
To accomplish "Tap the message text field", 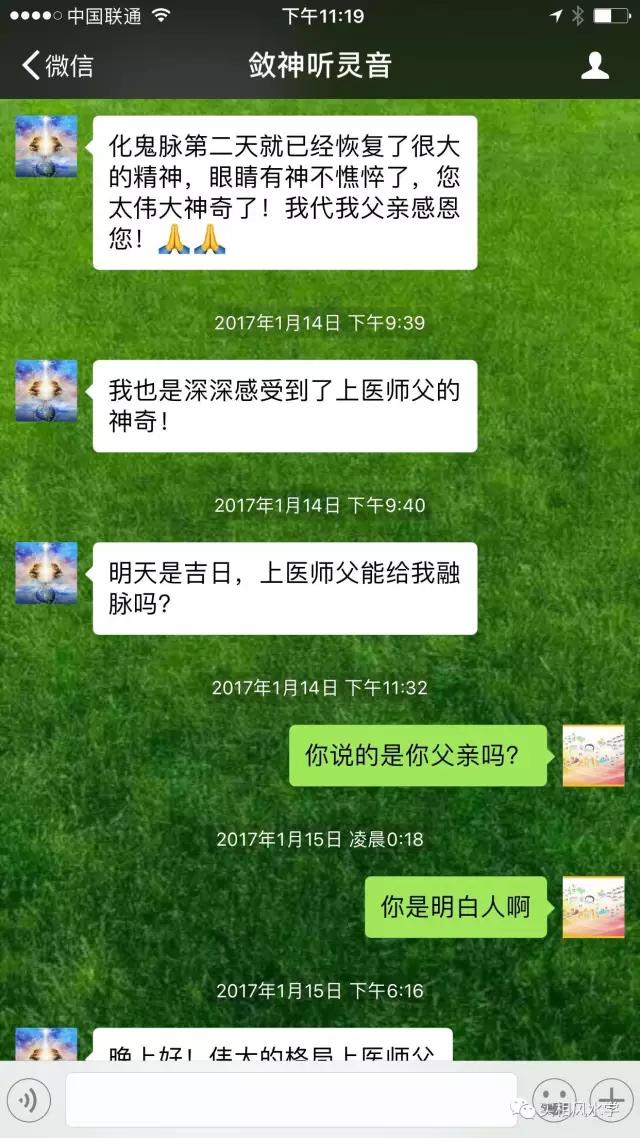I will [290, 1100].
